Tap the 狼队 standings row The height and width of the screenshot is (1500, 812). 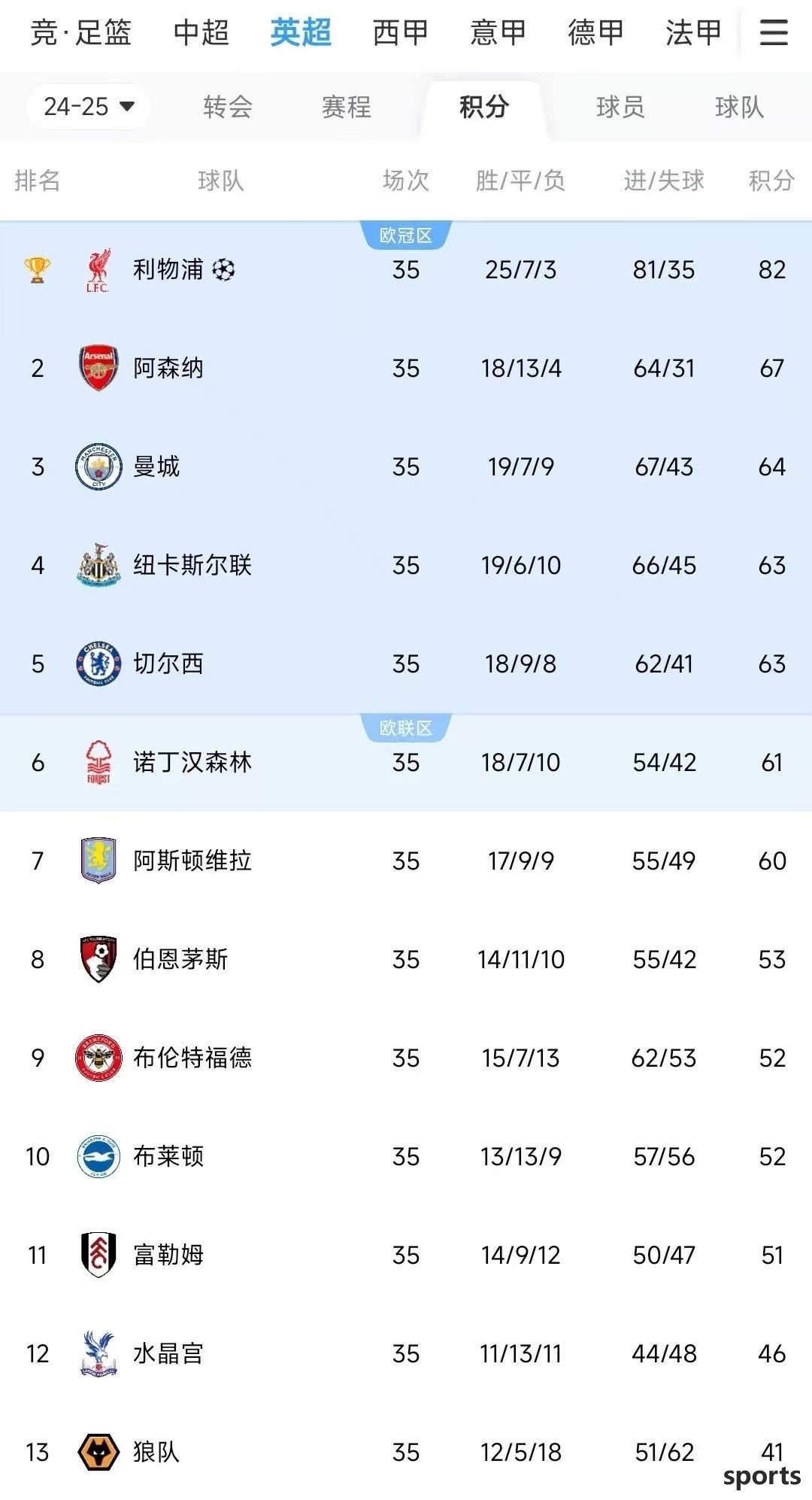[406, 1452]
